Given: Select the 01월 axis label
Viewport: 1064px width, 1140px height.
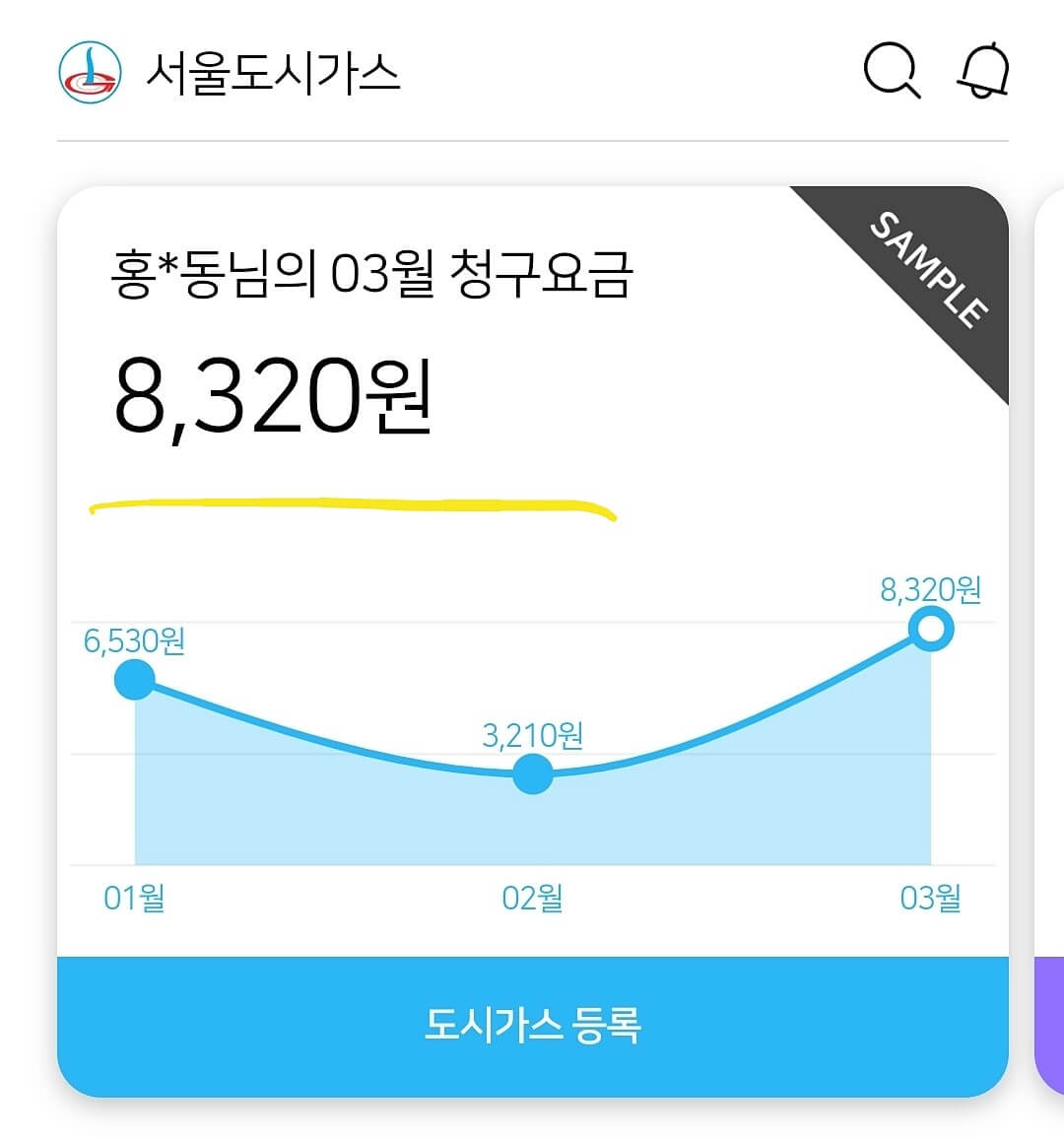Looking at the screenshot, I should [x=135, y=899].
